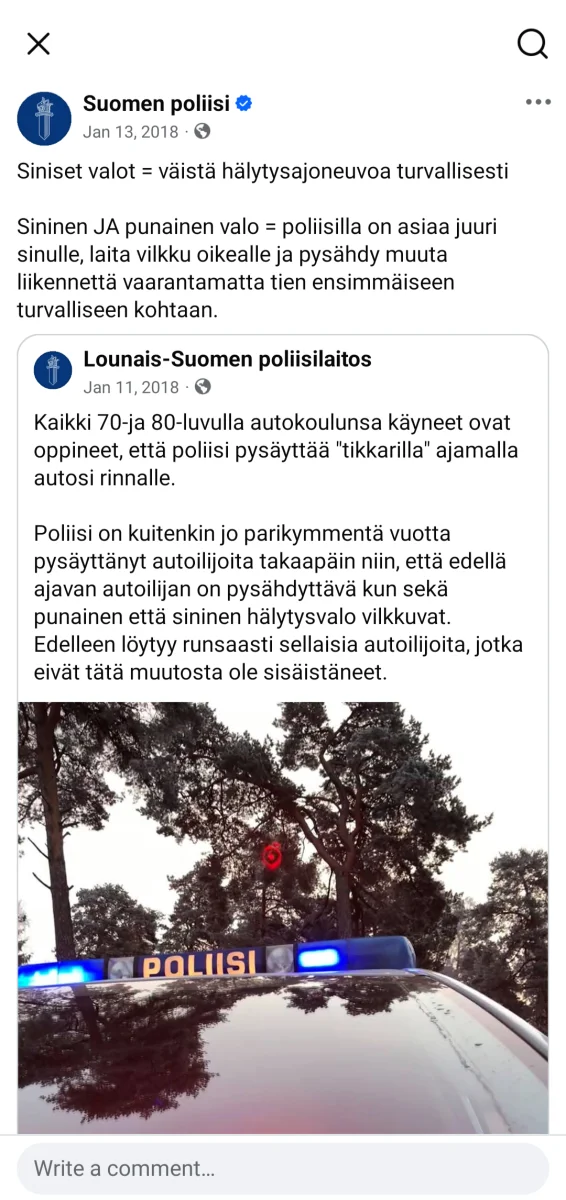Image resolution: width=566 pixels, height=1200 pixels.
Task: Open the search magnifier icon
Action: tap(532, 43)
